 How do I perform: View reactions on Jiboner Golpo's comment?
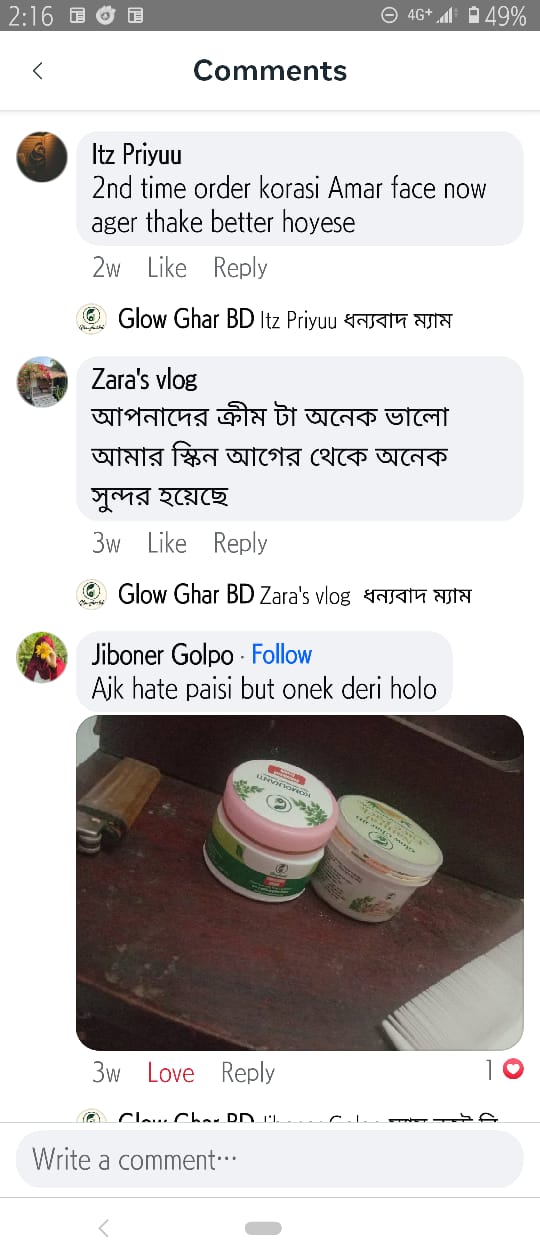coord(504,1070)
